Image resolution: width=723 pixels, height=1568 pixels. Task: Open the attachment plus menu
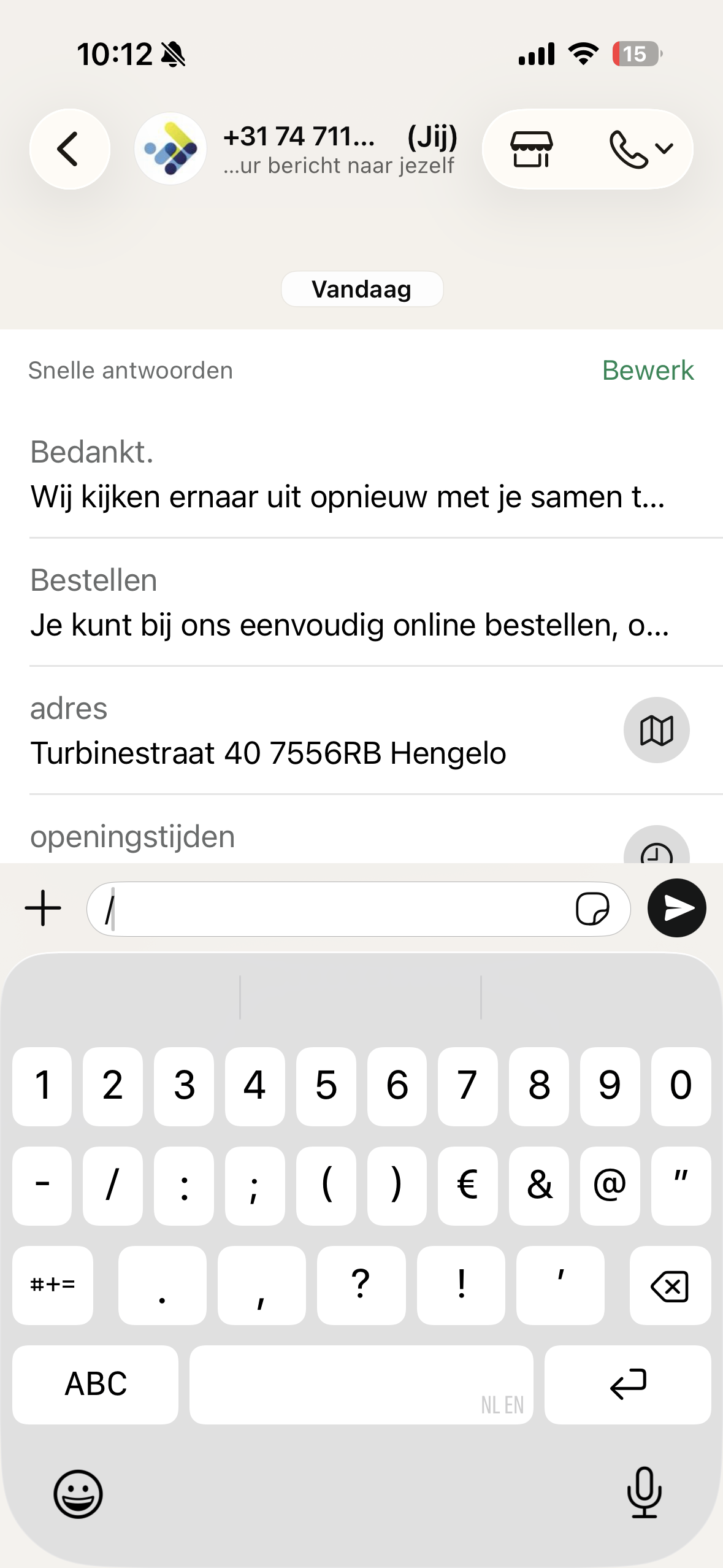coord(43,909)
